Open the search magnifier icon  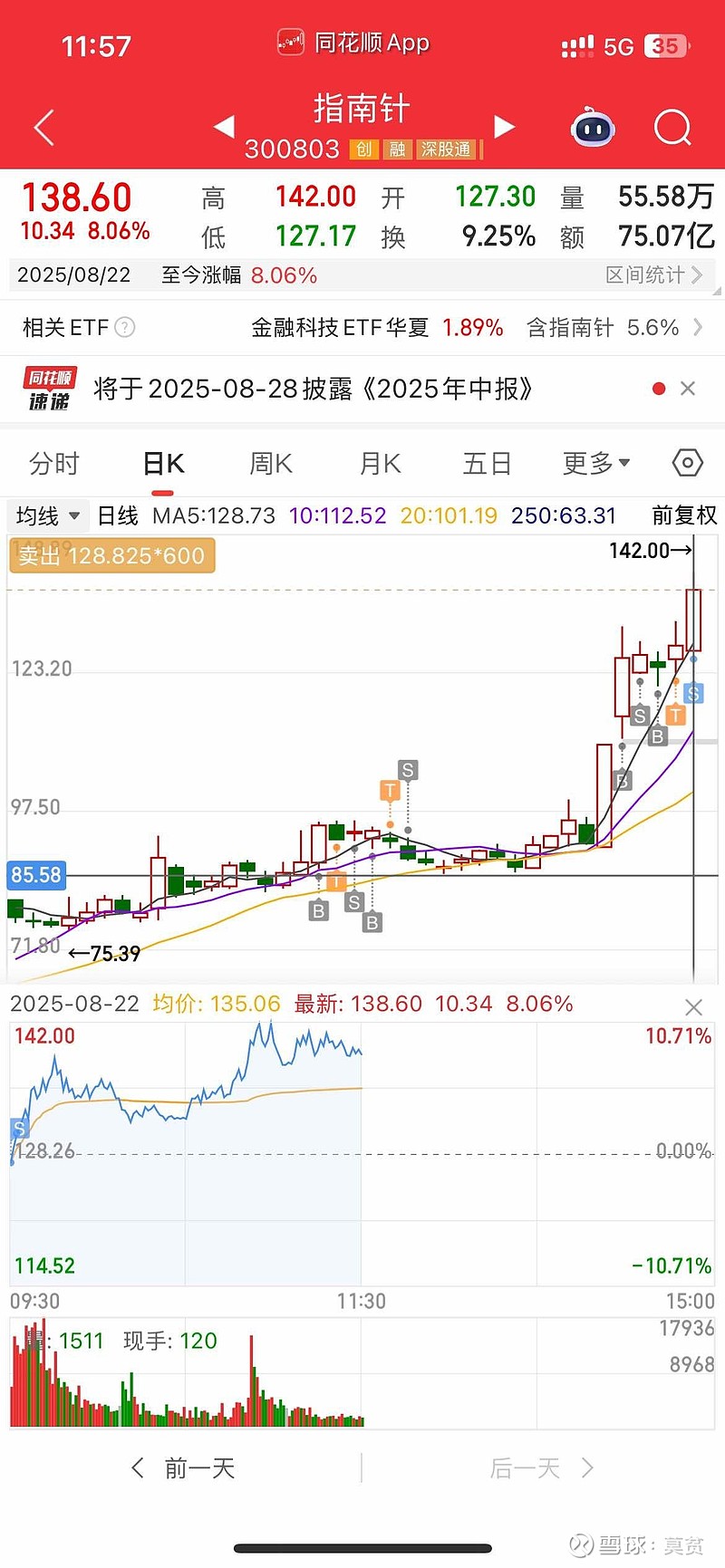point(672,128)
